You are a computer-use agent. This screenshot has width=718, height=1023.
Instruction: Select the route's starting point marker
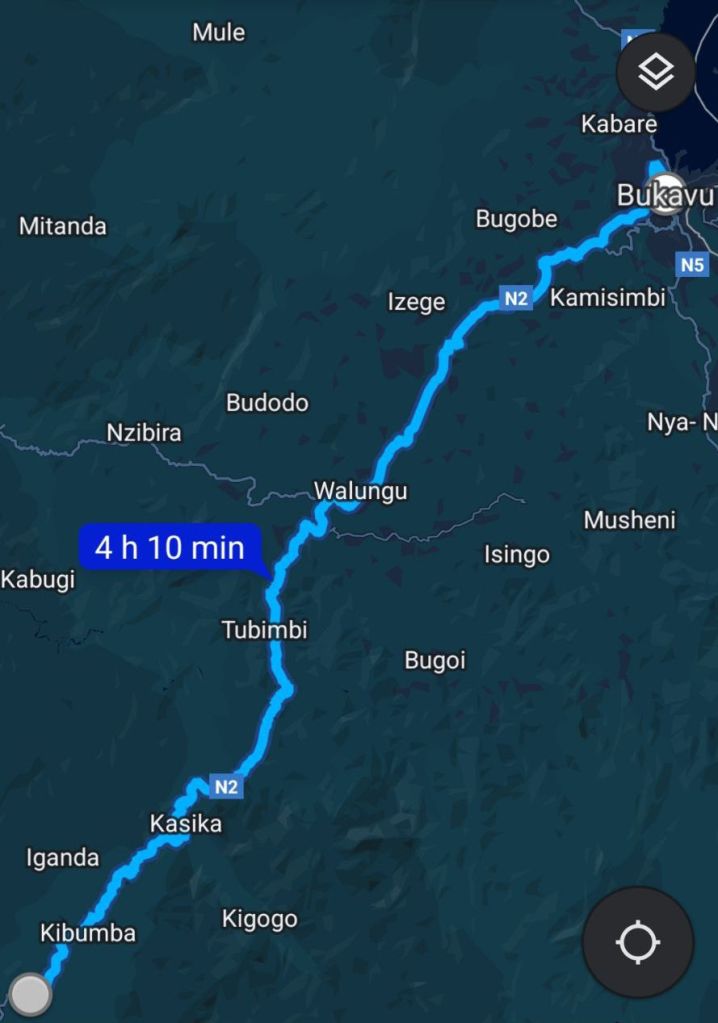pos(30,995)
